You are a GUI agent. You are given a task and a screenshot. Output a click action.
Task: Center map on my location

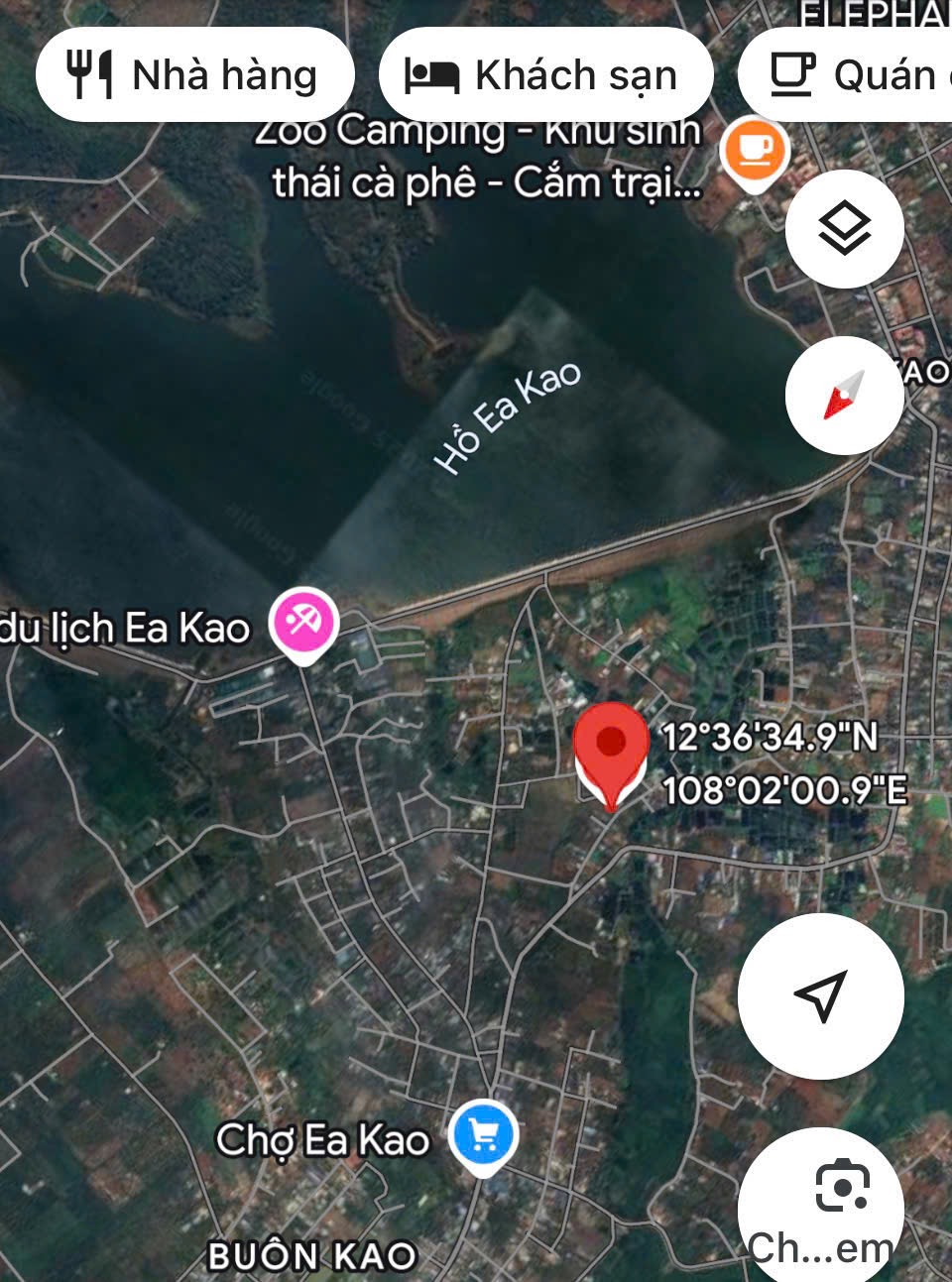click(x=820, y=995)
